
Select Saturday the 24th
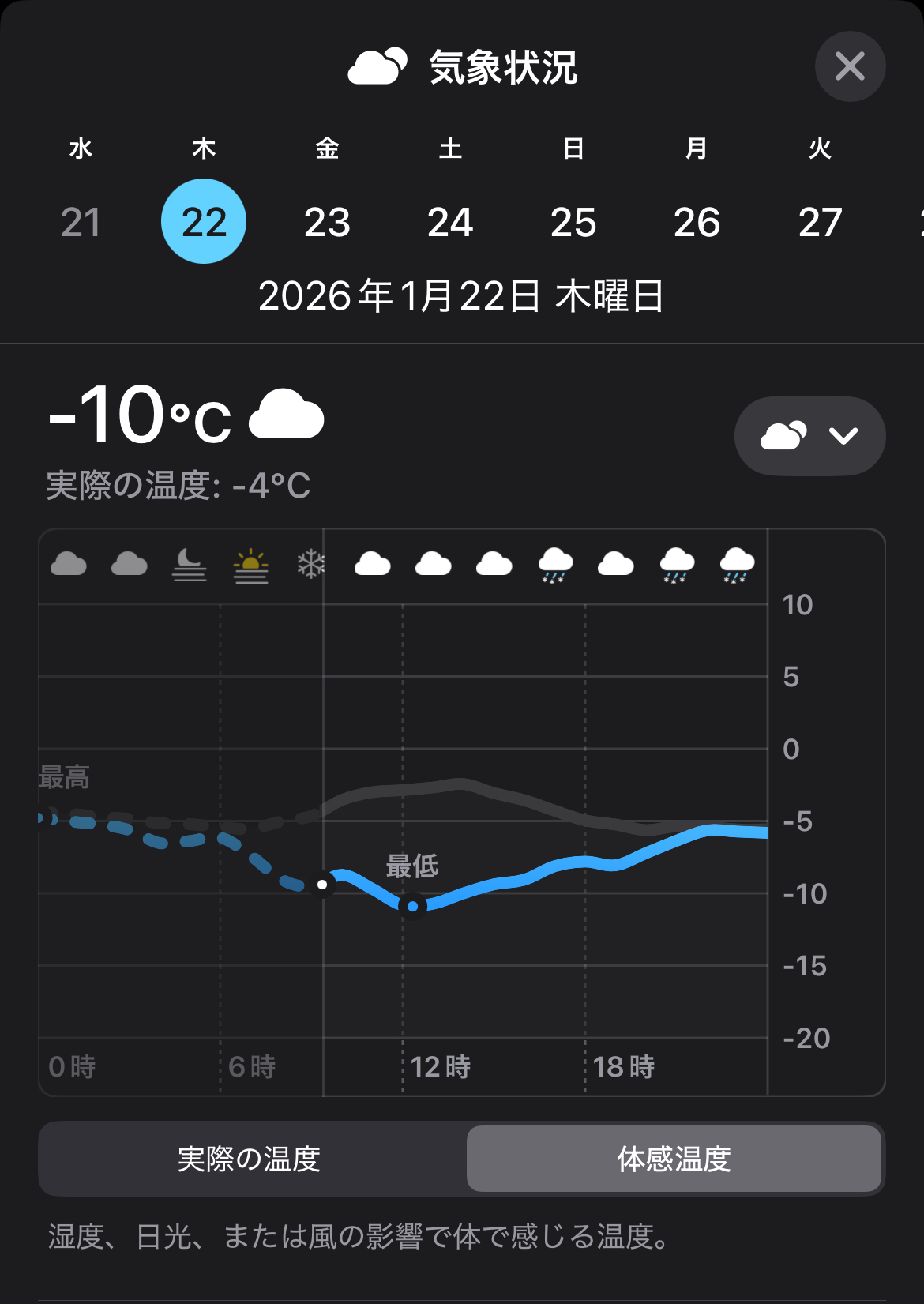451,222
